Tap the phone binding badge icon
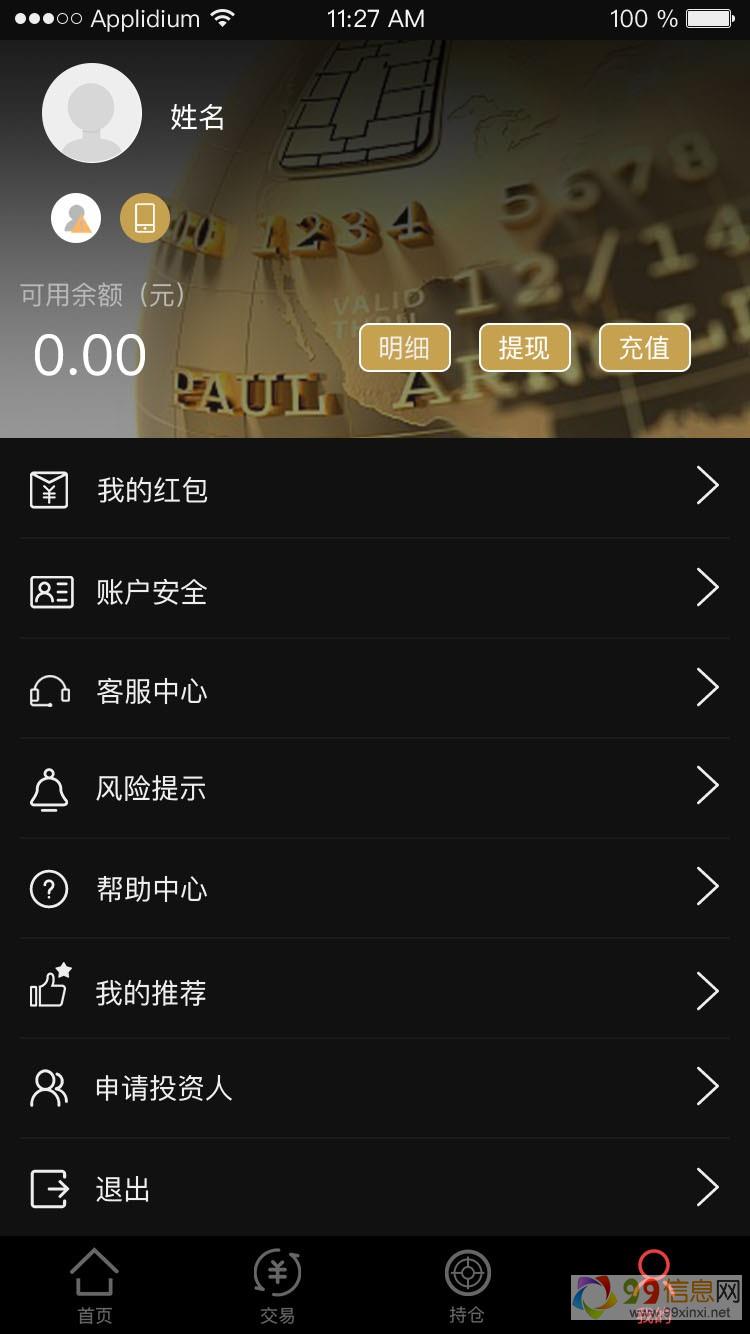 pyautogui.click(x=145, y=218)
